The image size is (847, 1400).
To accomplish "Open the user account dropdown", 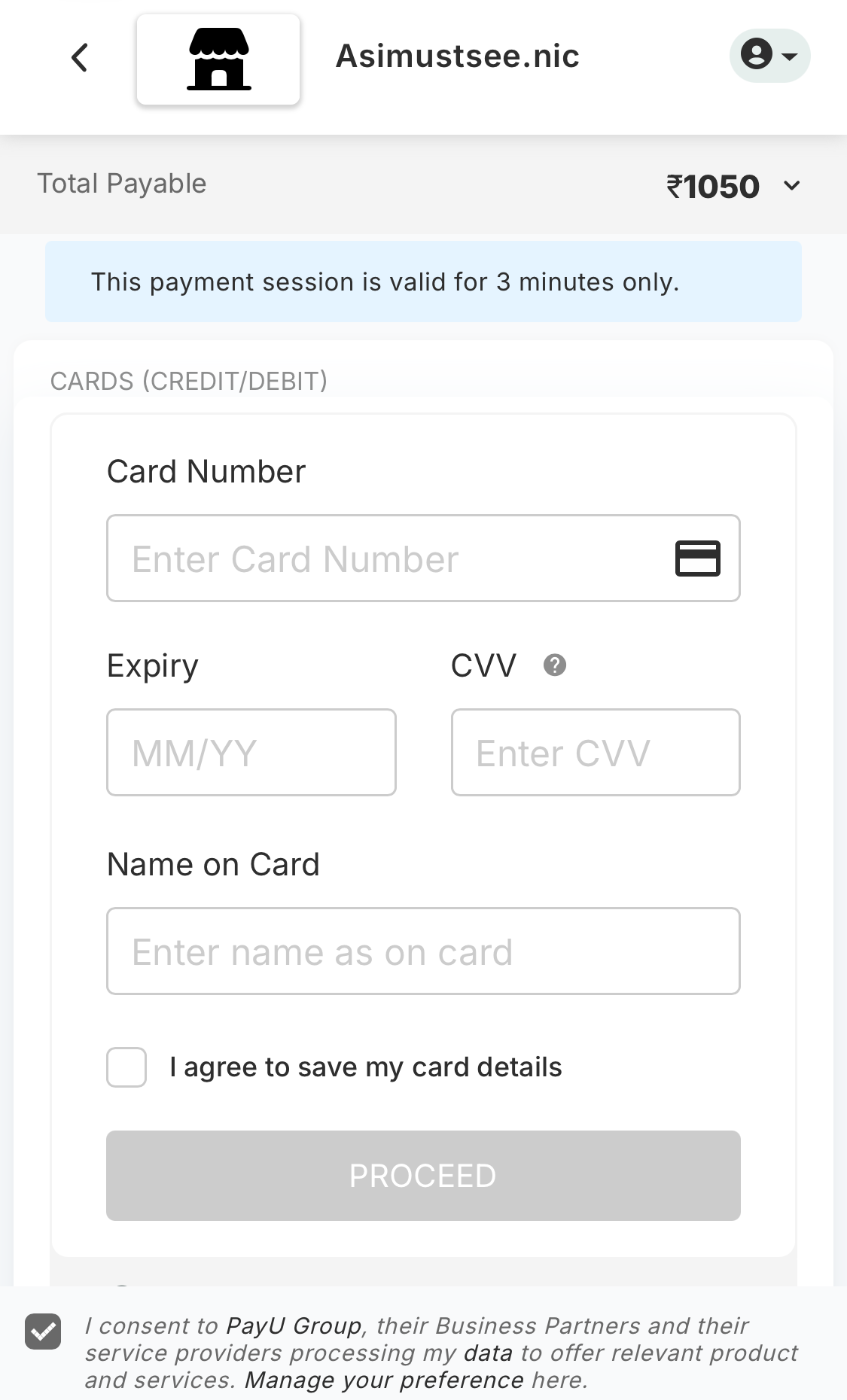I will pyautogui.click(x=769, y=56).
